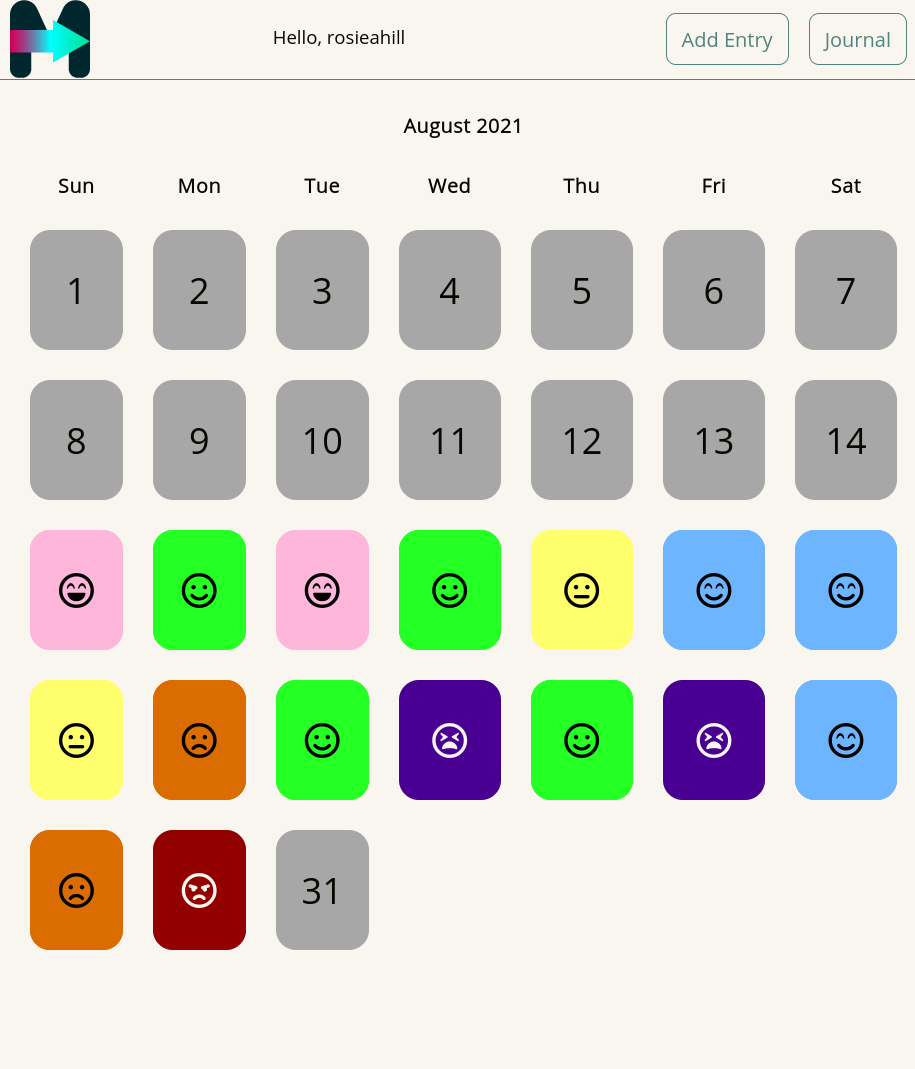915x1069 pixels.
Task: Select August 1 on the calendar
Action: (x=76, y=290)
